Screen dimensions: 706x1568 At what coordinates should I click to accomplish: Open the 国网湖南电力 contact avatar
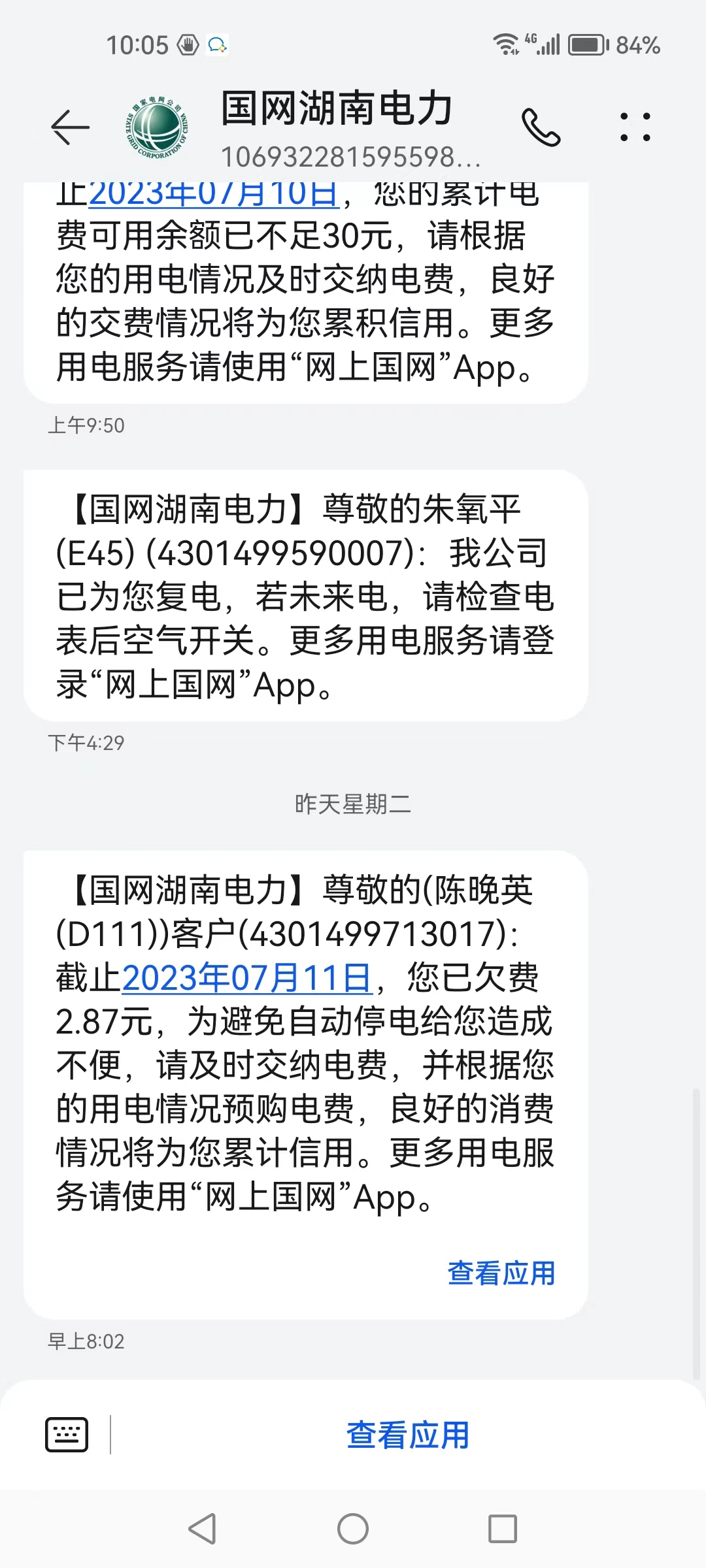[x=157, y=127]
